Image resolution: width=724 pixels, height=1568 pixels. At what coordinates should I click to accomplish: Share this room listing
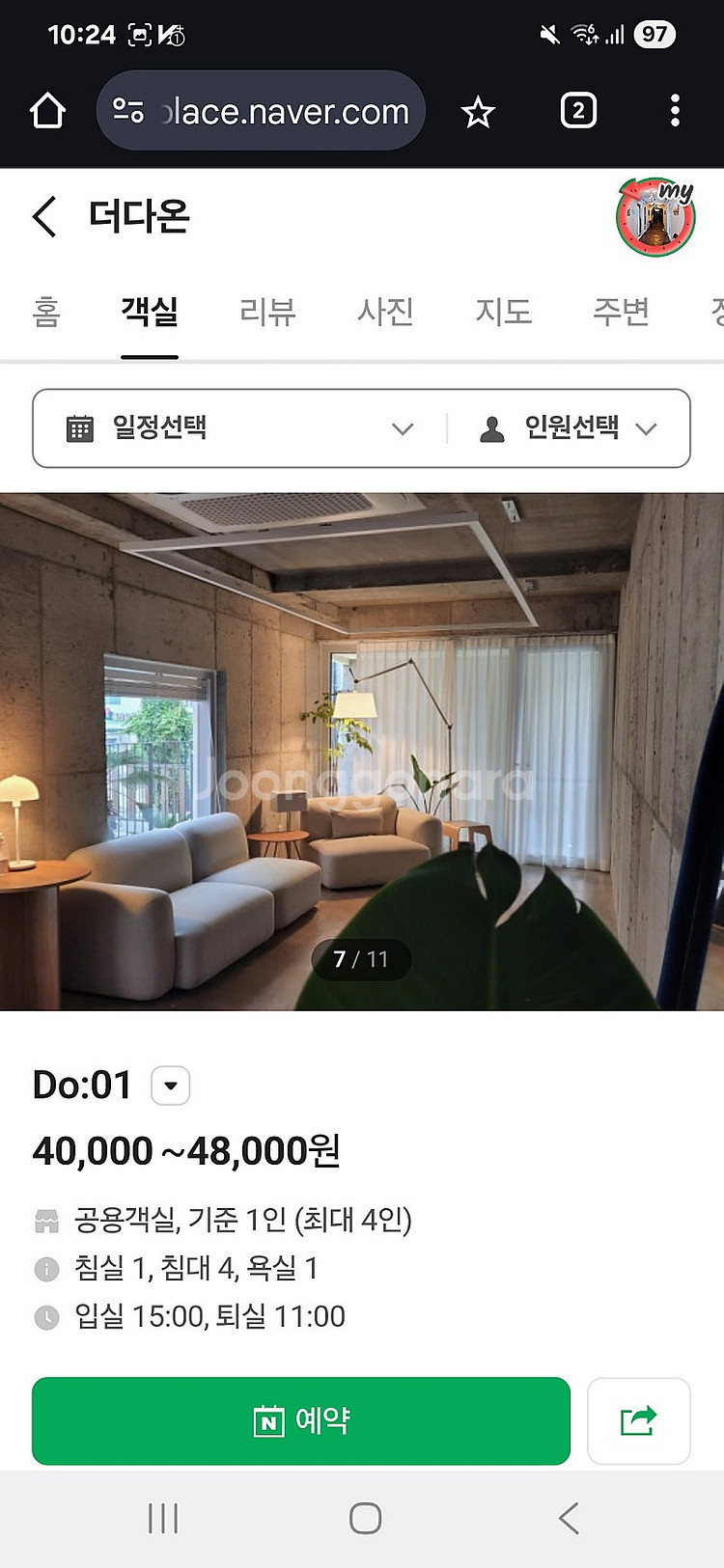pyautogui.click(x=638, y=1420)
